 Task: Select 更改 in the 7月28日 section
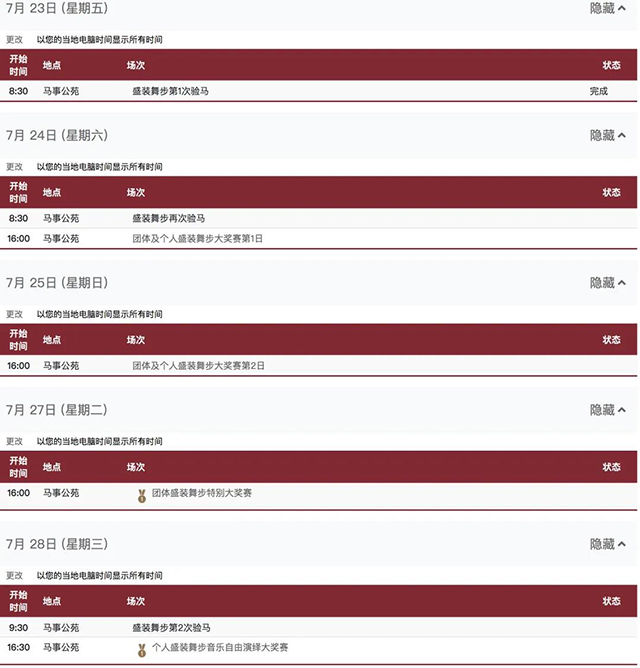click(14, 576)
